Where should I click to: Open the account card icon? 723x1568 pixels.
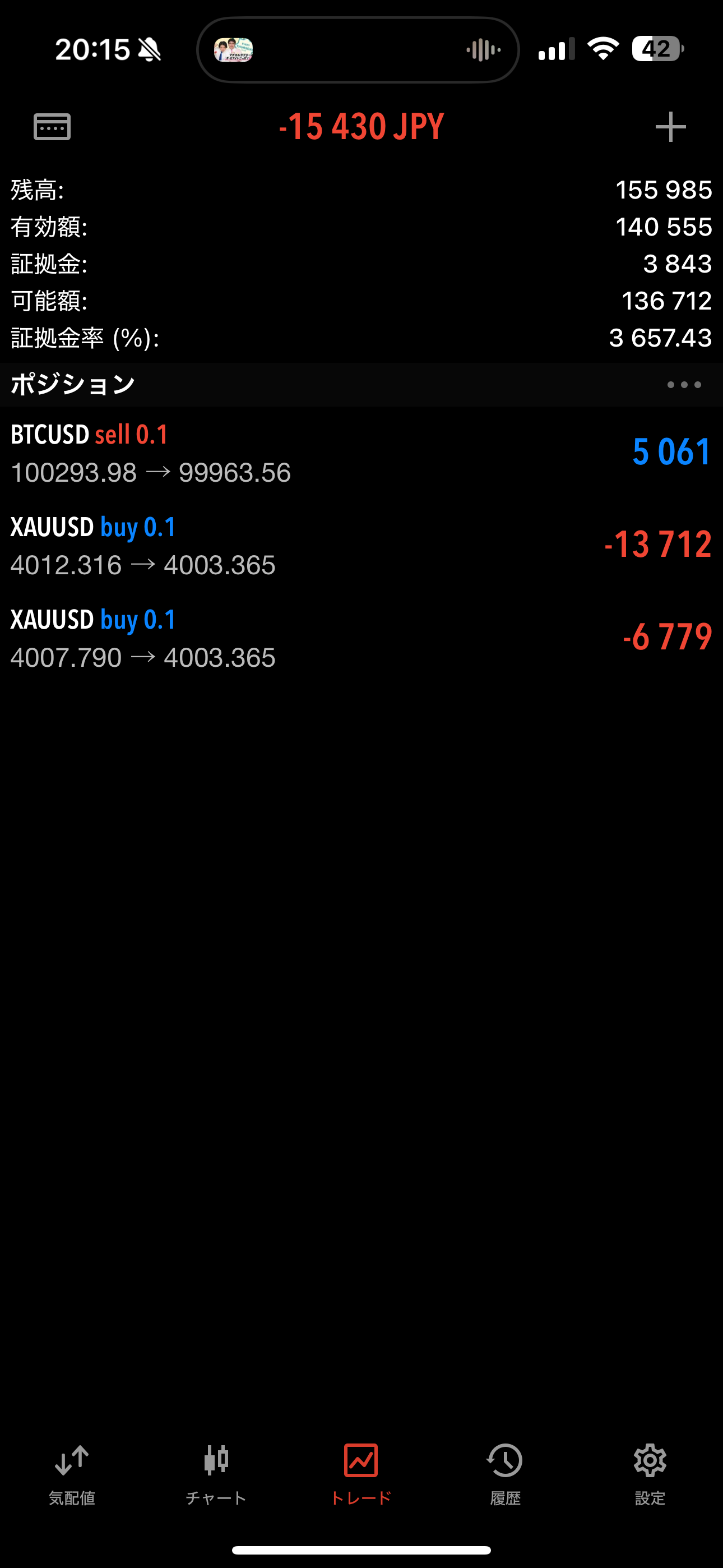52,127
